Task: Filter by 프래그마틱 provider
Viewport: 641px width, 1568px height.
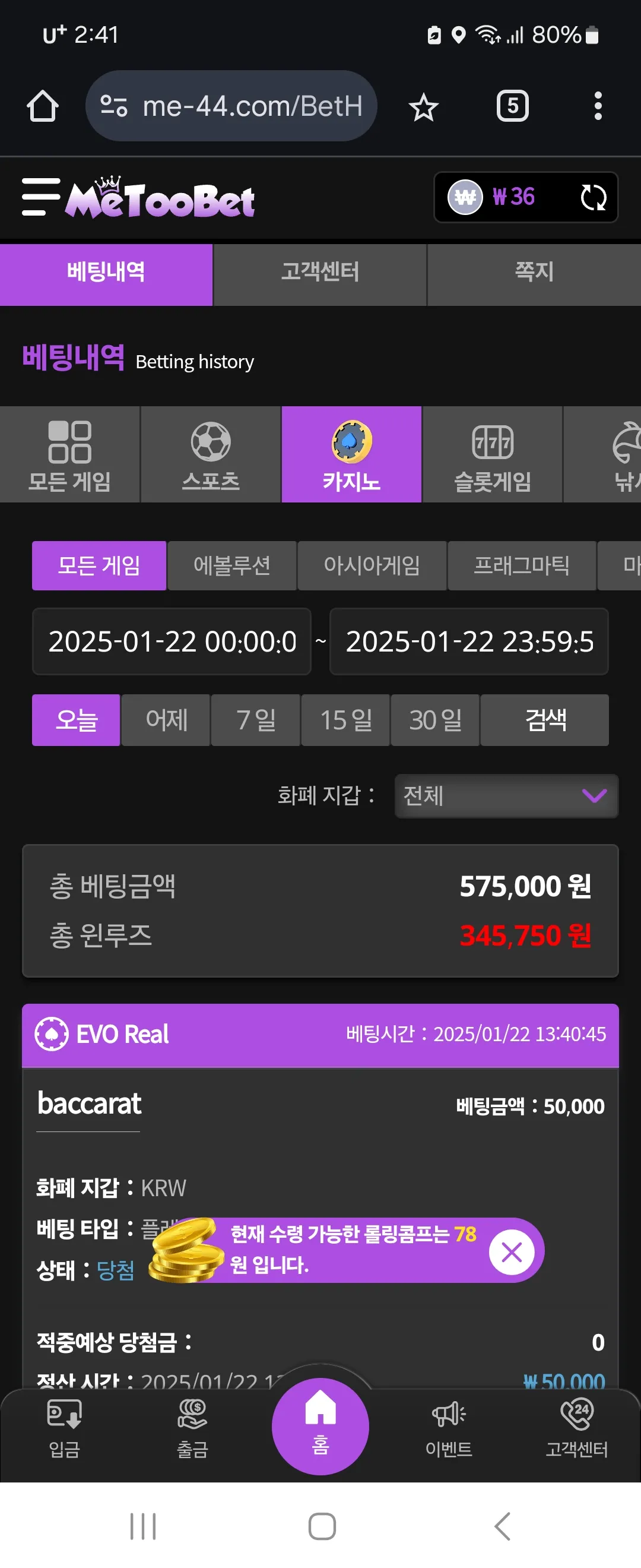Action: 521,565
